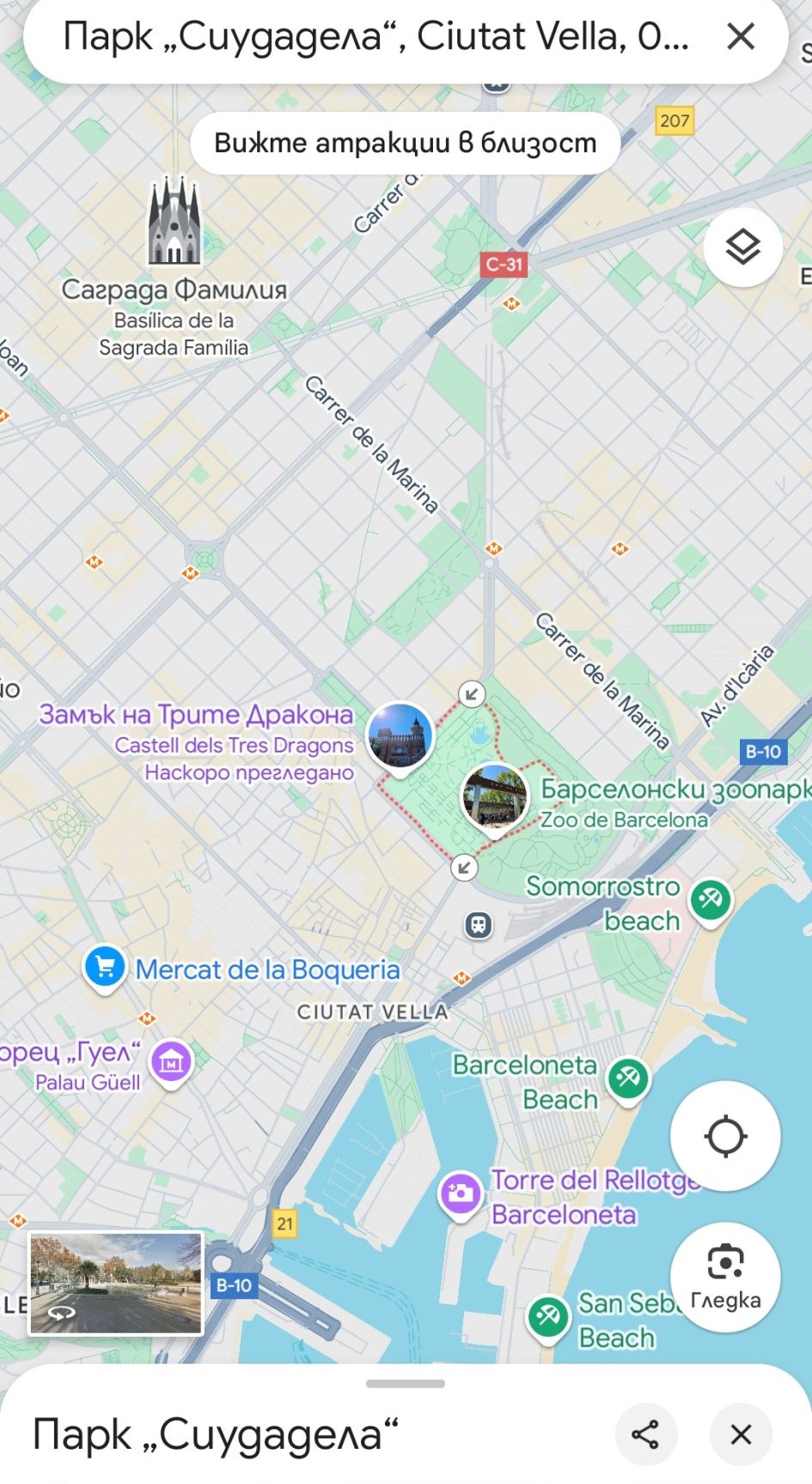Select the Torre del Rellotge camera pin
The height and width of the screenshot is (1484, 812).
point(461,1194)
